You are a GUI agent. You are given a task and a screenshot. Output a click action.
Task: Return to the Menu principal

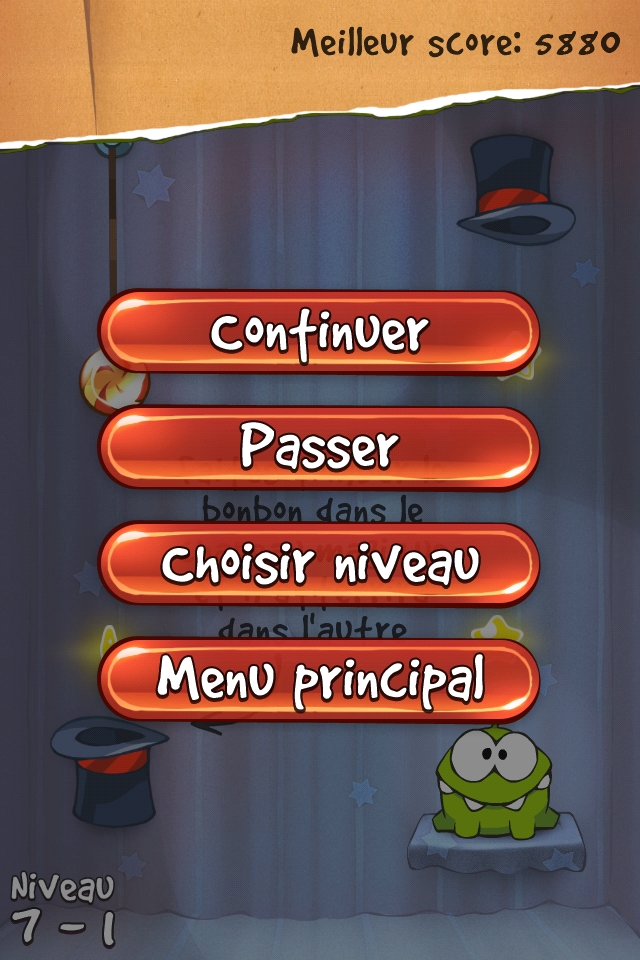[x=319, y=680]
